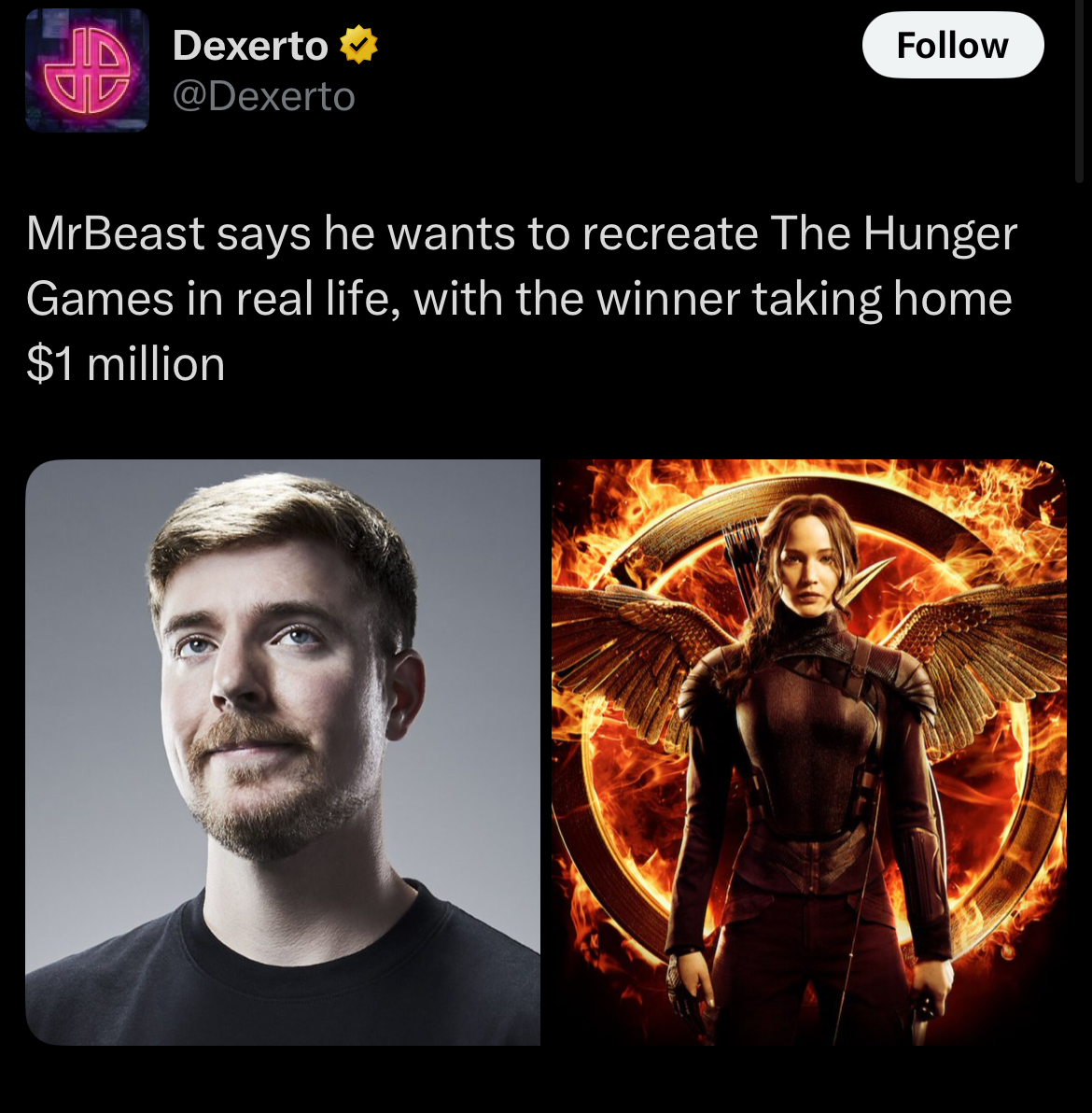The image size is (1092, 1113).
Task: Open the MrBeast portrait image
Action: pyautogui.click(x=283, y=752)
